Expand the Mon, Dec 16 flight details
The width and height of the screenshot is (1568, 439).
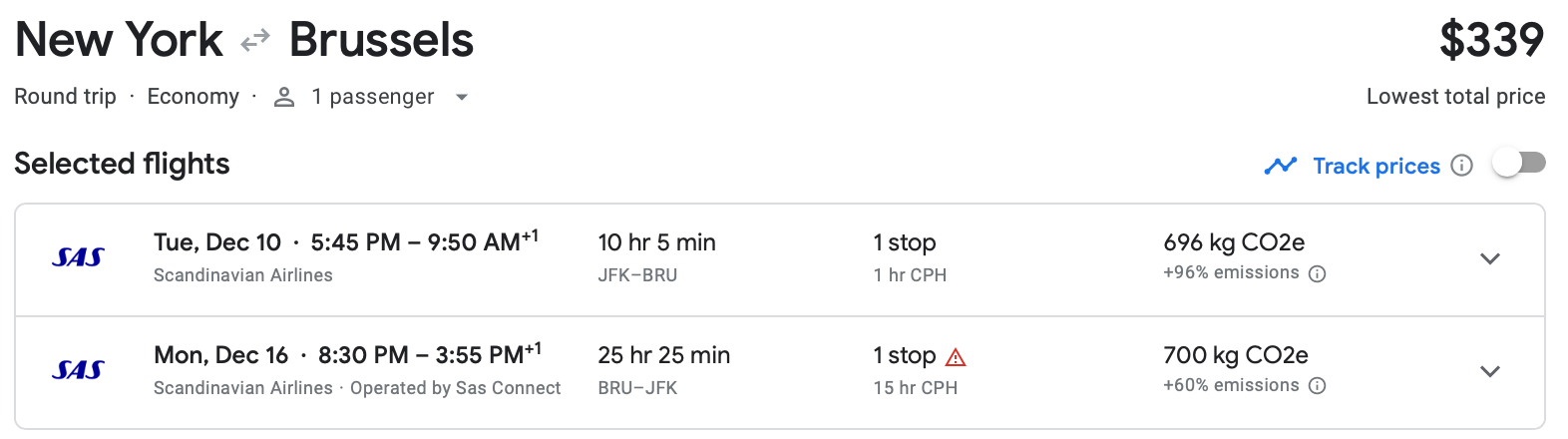[x=1489, y=372]
